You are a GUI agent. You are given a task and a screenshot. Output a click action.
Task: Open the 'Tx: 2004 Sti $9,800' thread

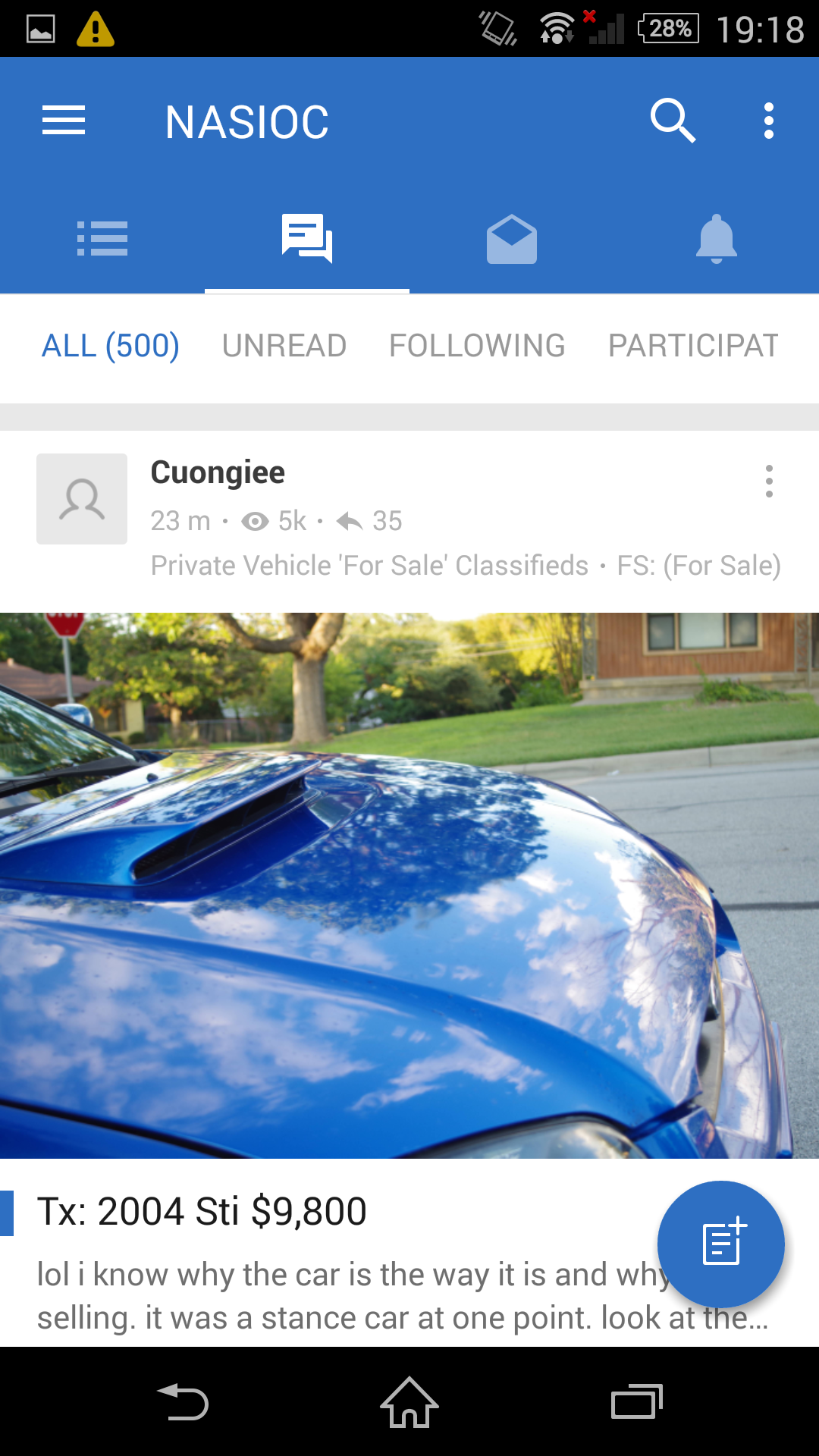pos(202,1212)
